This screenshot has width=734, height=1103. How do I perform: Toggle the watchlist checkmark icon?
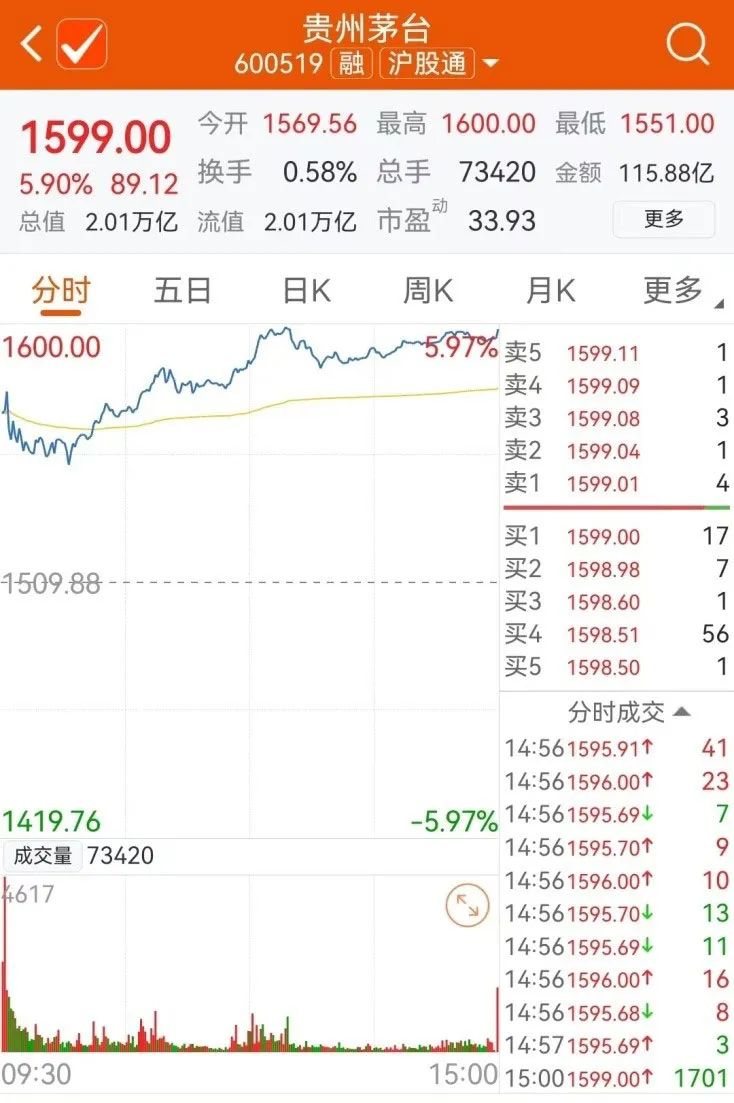(x=82, y=44)
